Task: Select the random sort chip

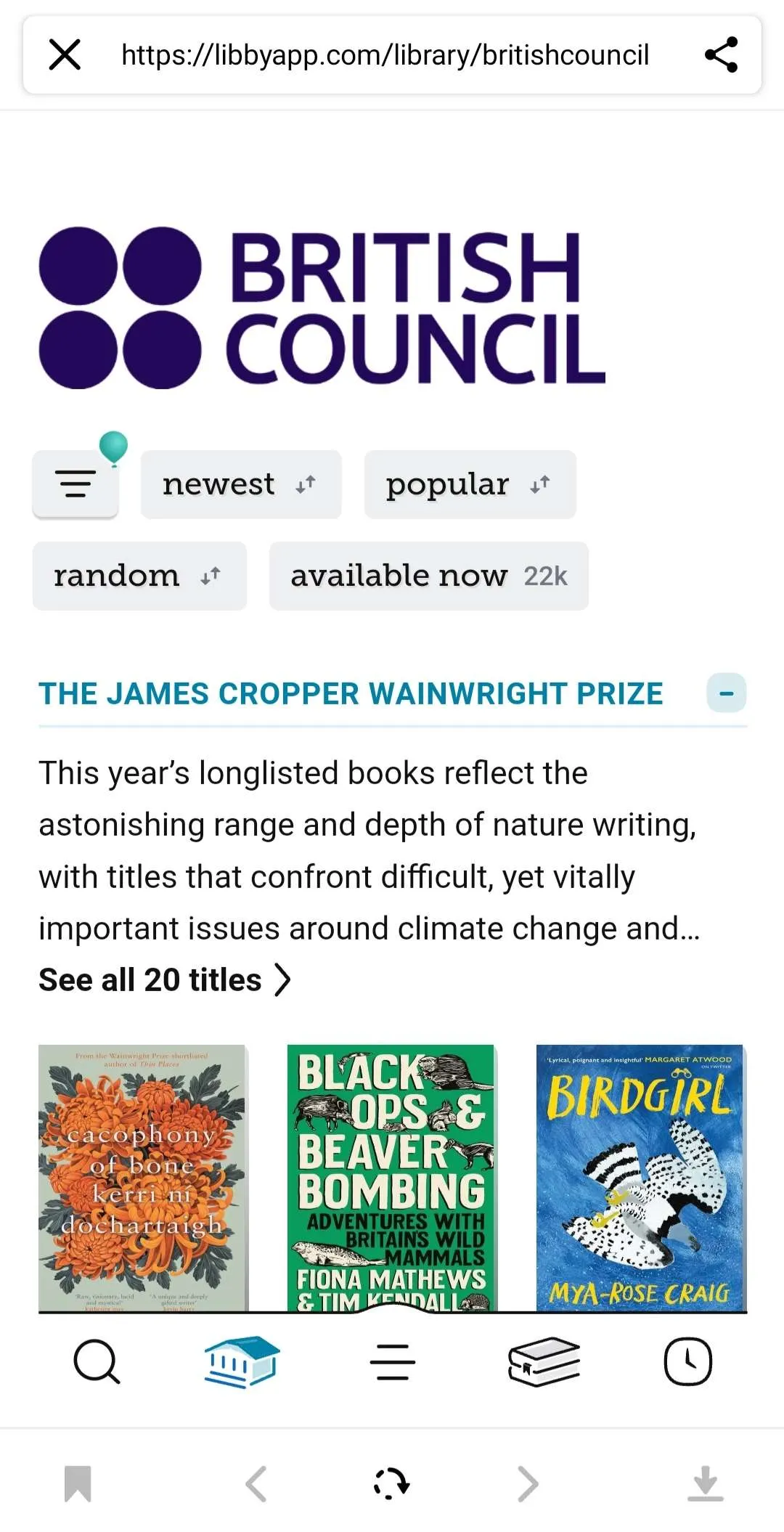Action: click(139, 576)
